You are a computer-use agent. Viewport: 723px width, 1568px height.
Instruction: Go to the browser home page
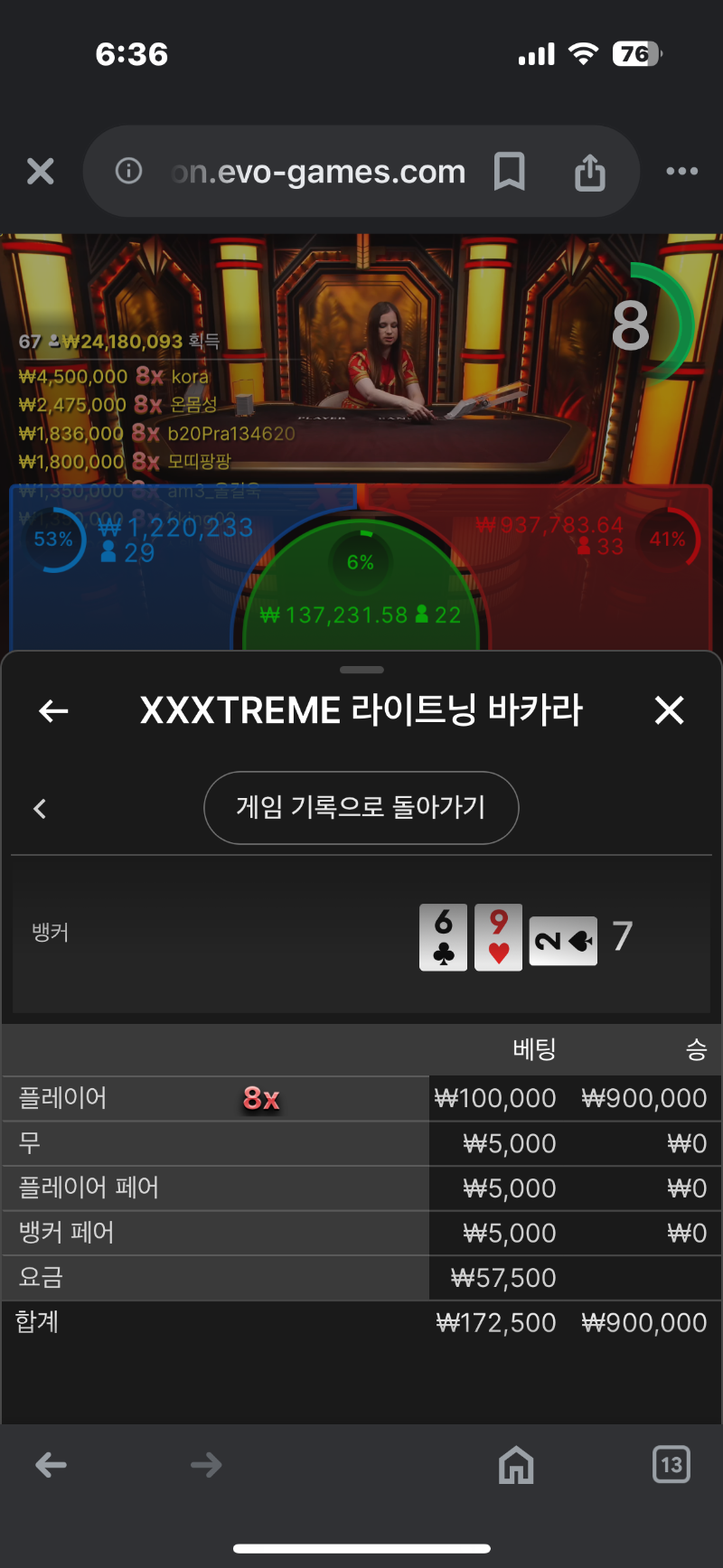click(x=516, y=1465)
